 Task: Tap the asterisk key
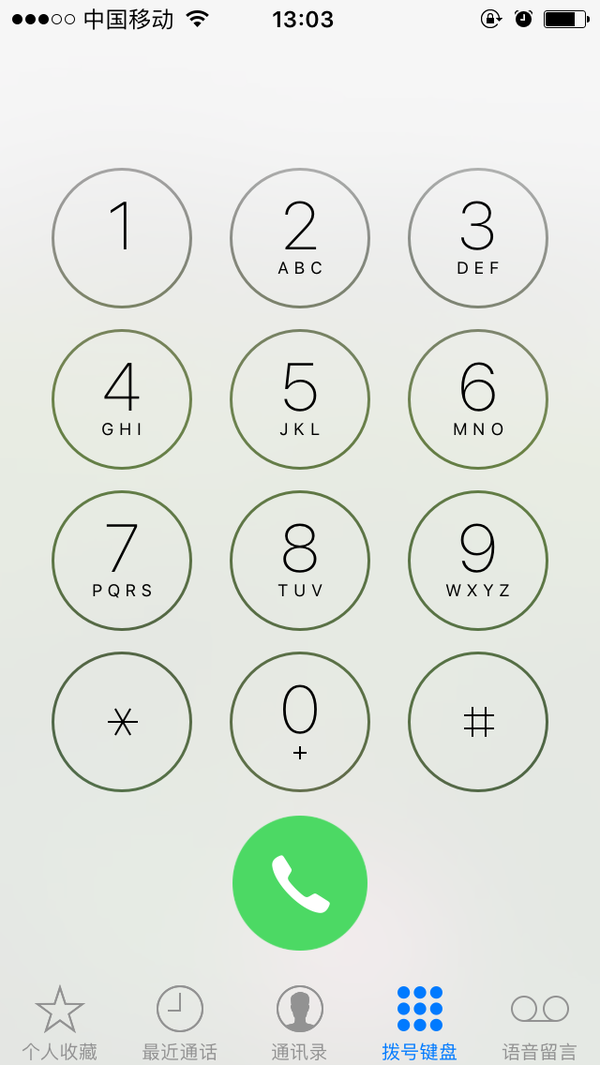coord(121,721)
